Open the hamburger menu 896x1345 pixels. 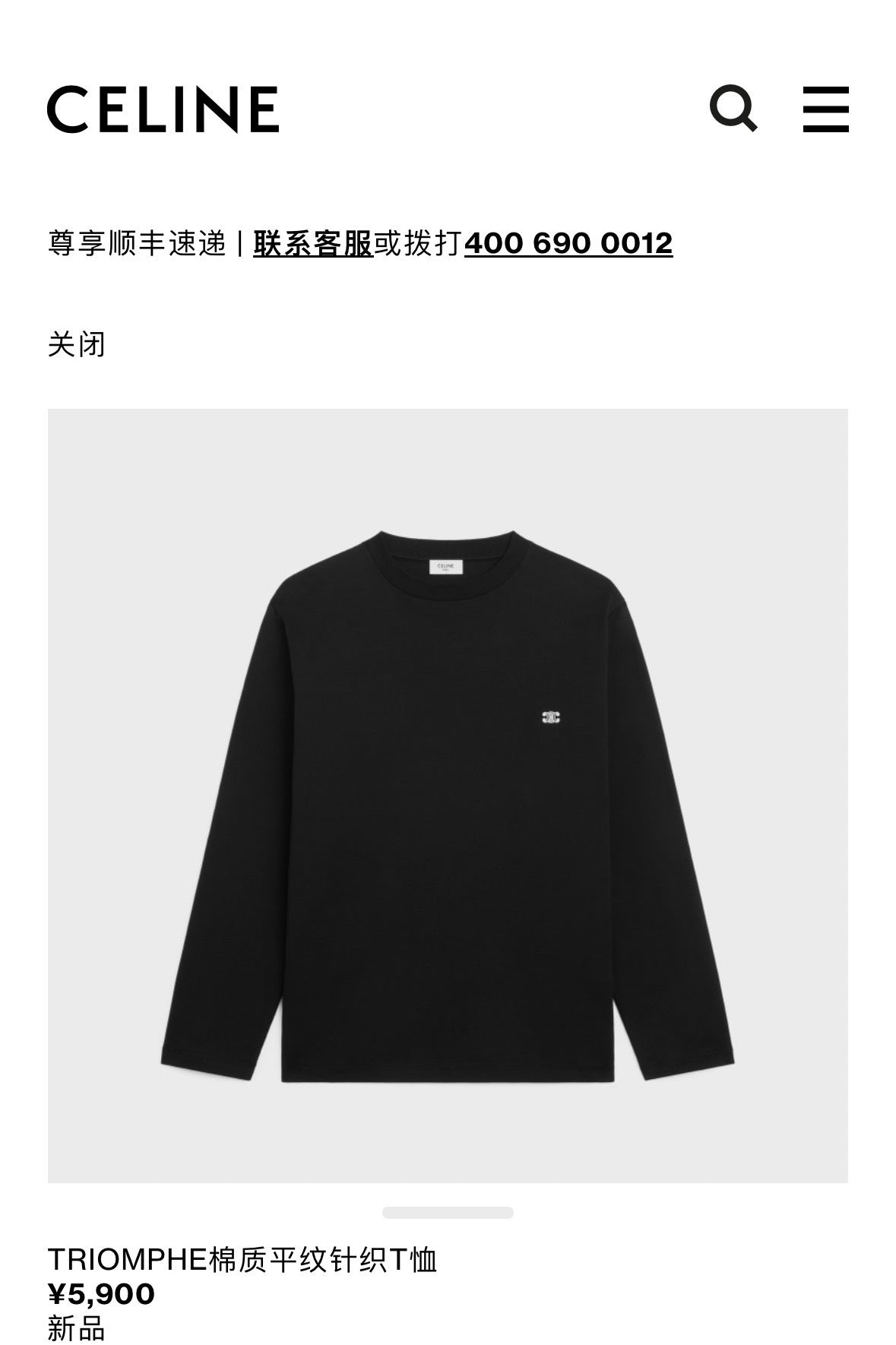(825, 109)
